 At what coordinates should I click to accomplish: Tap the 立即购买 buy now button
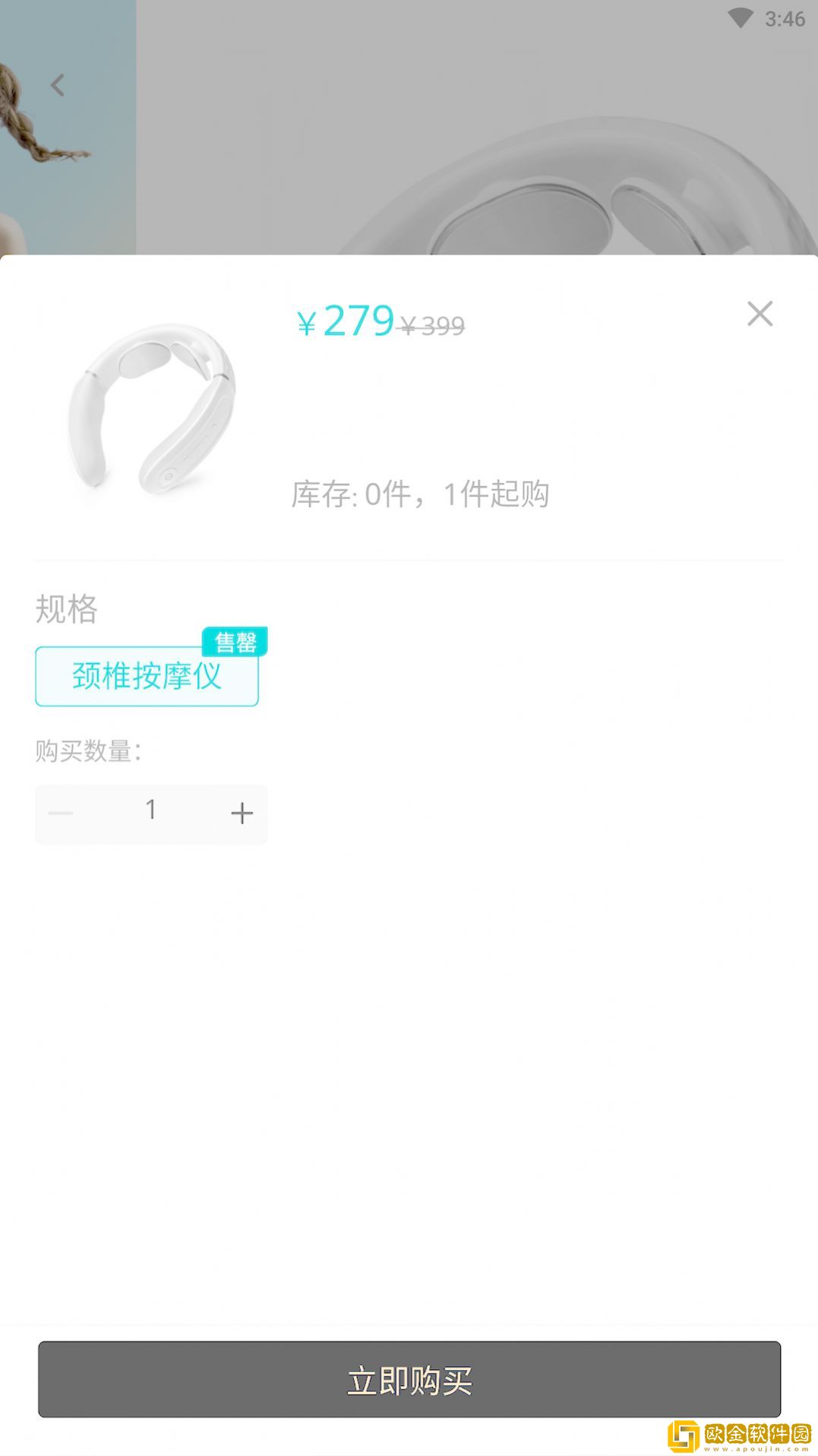coord(409,1379)
